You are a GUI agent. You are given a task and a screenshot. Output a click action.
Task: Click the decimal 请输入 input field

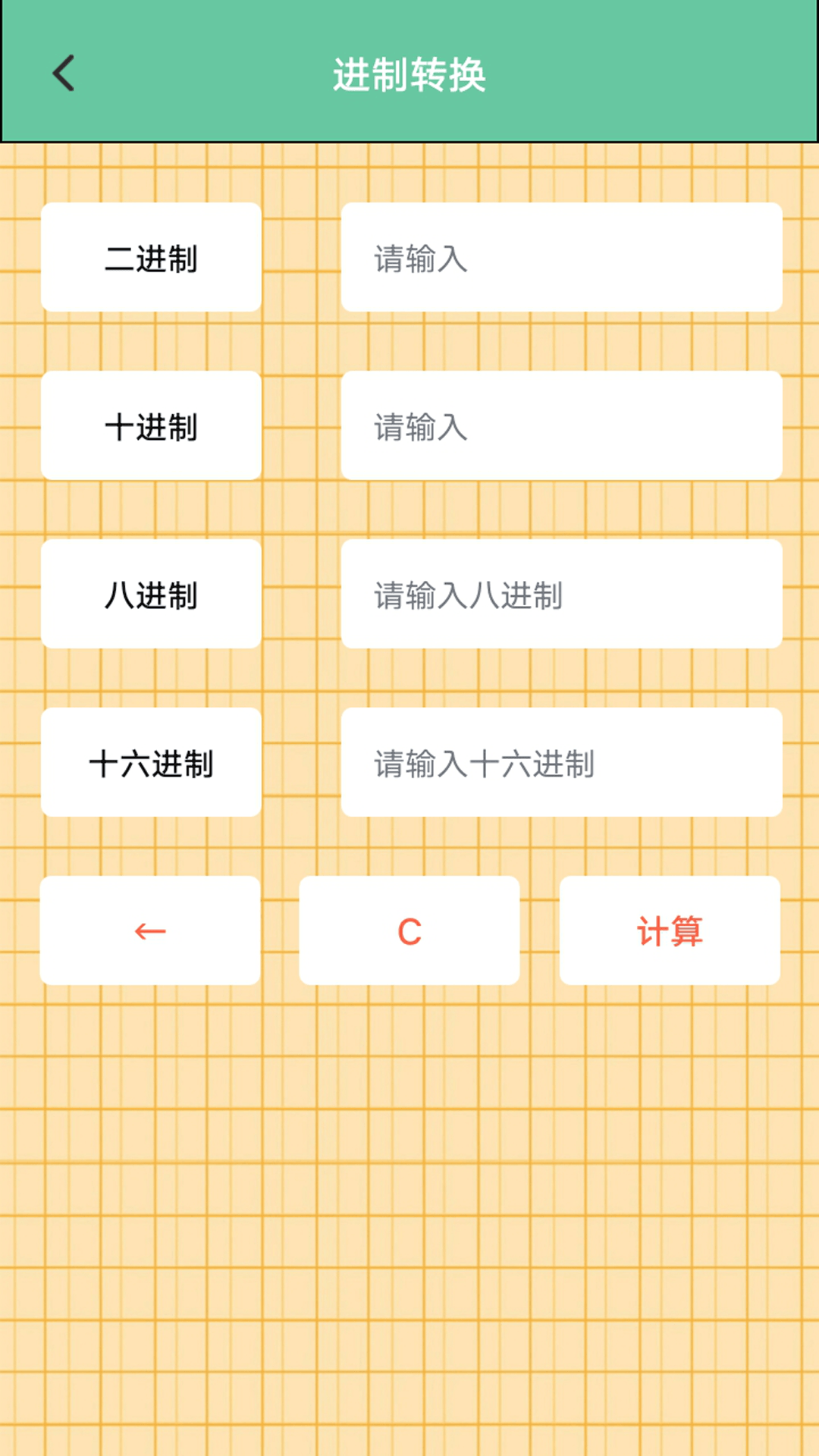(x=561, y=426)
